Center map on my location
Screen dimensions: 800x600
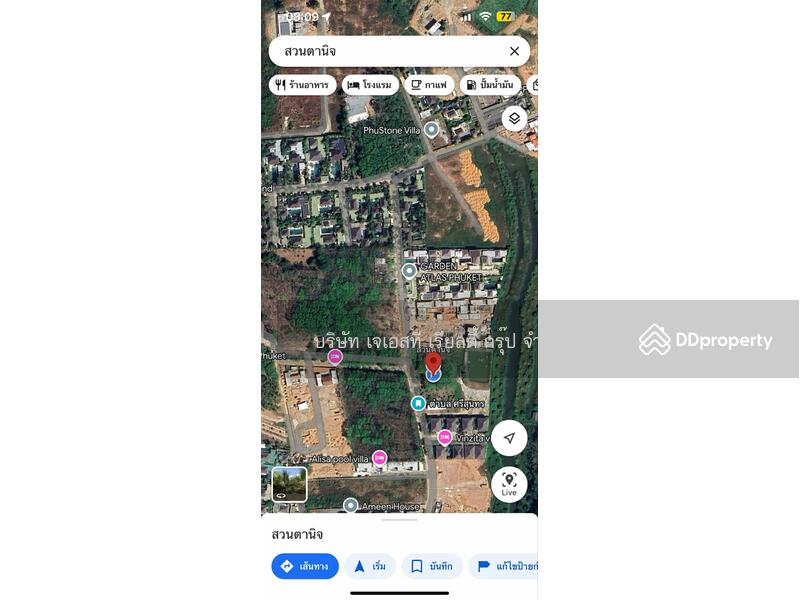tap(509, 438)
